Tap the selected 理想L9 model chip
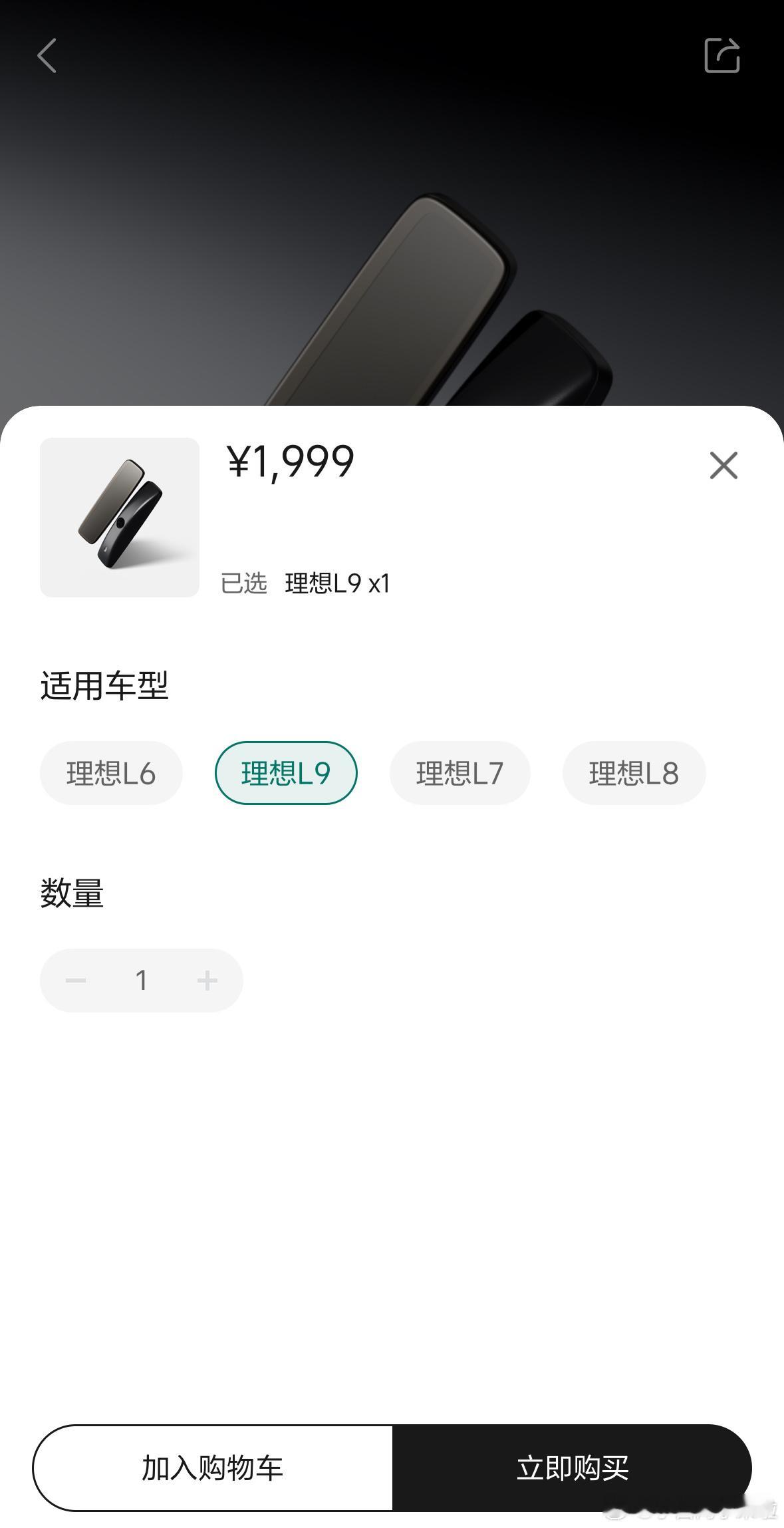The image size is (784, 1528). (x=285, y=772)
